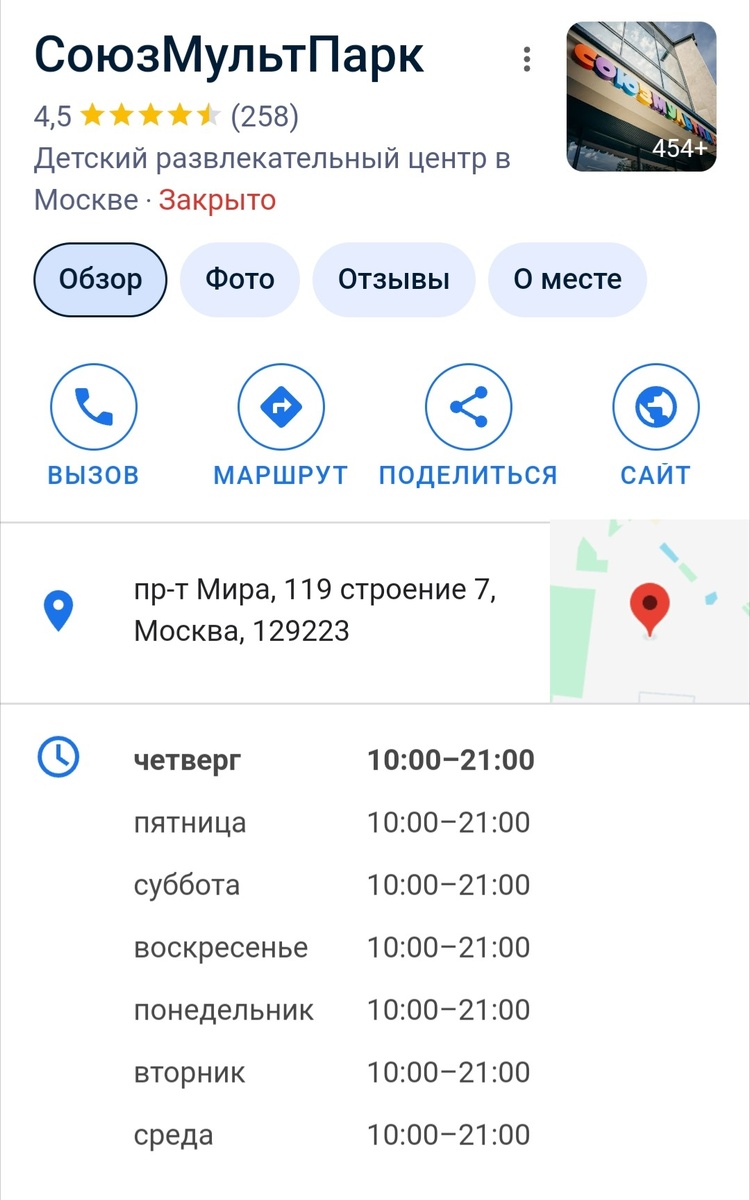Switch to the Фото tab
The width and height of the screenshot is (750, 1200).
click(239, 280)
